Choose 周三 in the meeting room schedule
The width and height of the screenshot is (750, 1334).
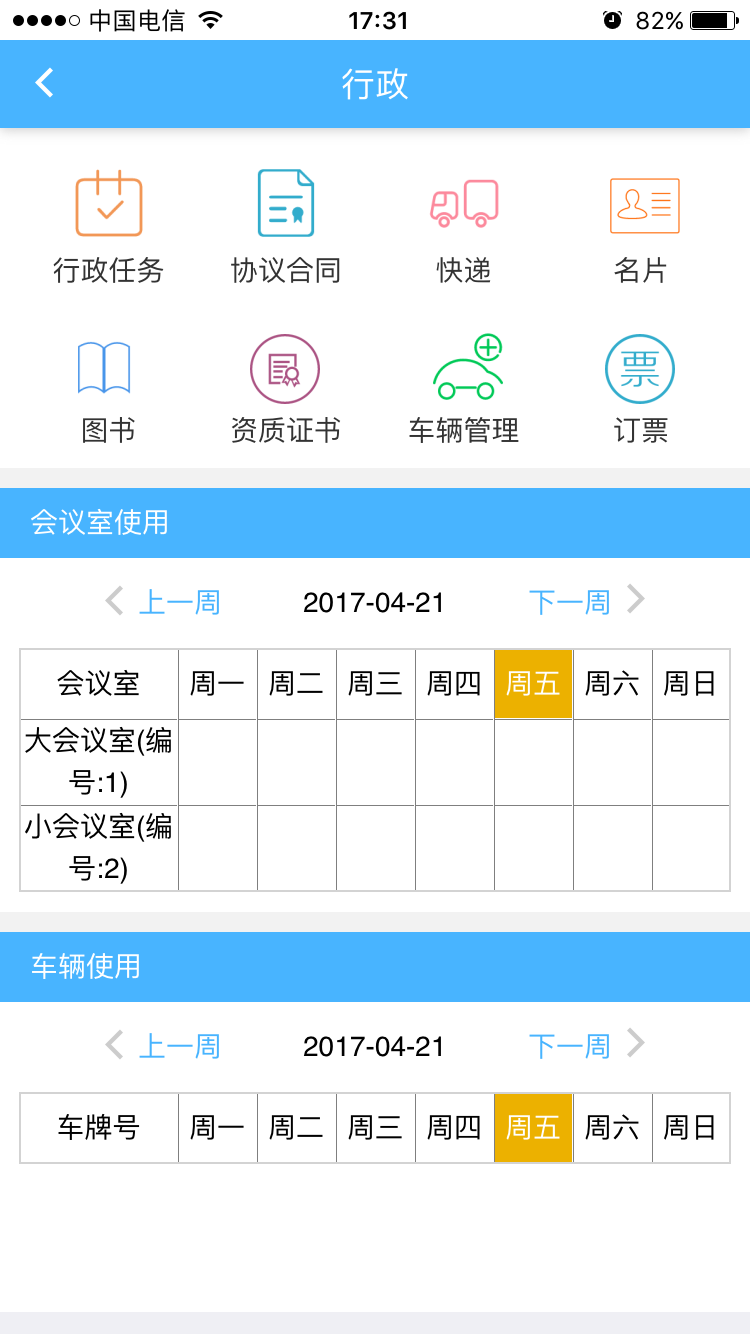375,683
